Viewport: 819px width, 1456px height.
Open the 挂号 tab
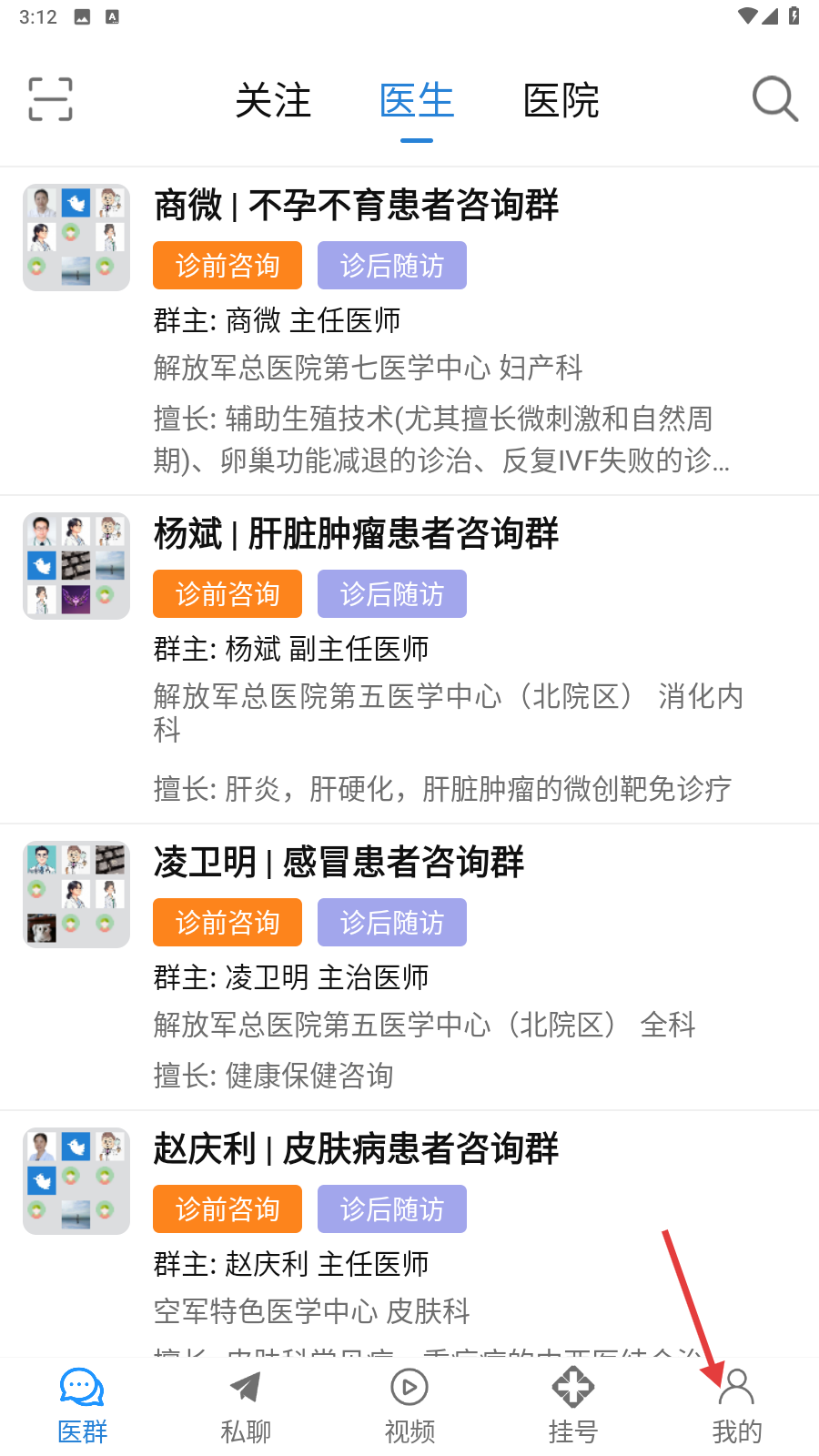click(x=573, y=1406)
